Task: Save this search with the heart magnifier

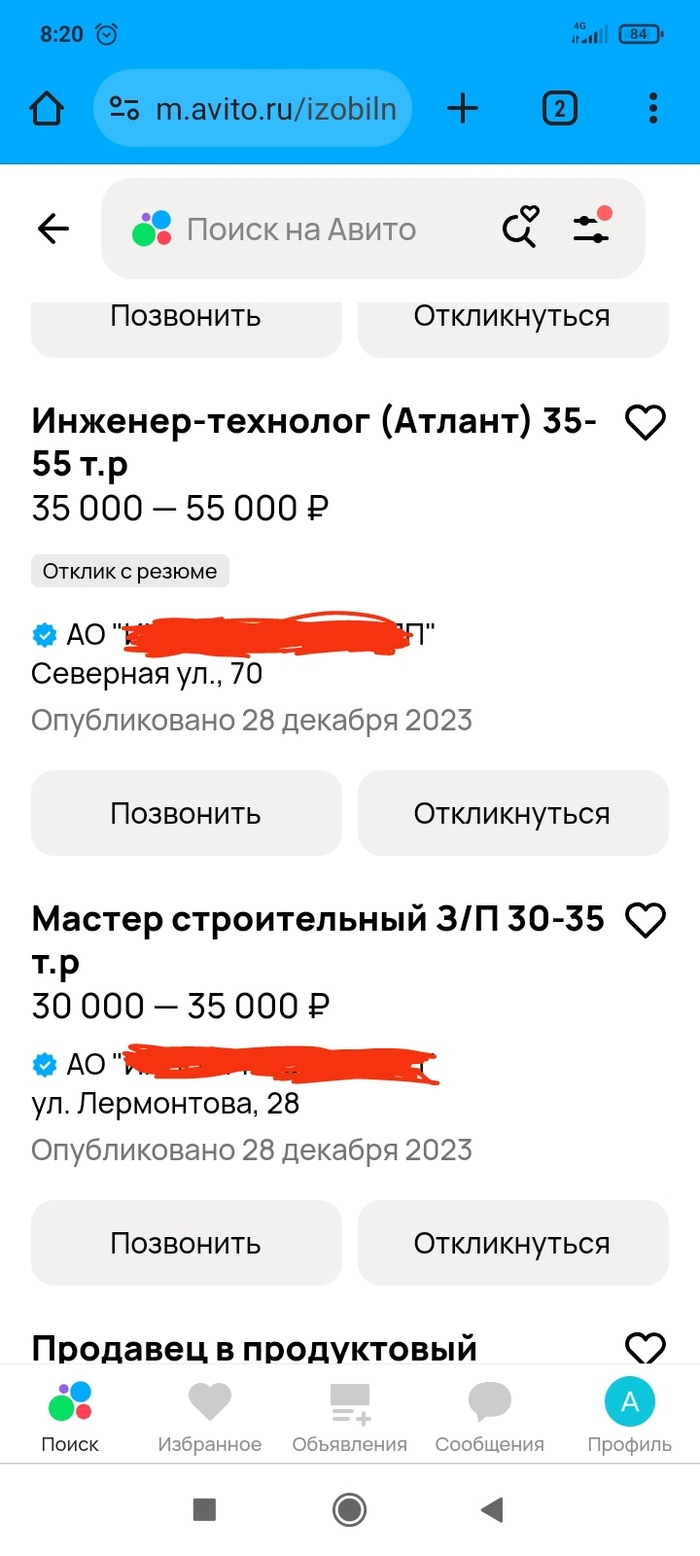Action: tap(519, 229)
